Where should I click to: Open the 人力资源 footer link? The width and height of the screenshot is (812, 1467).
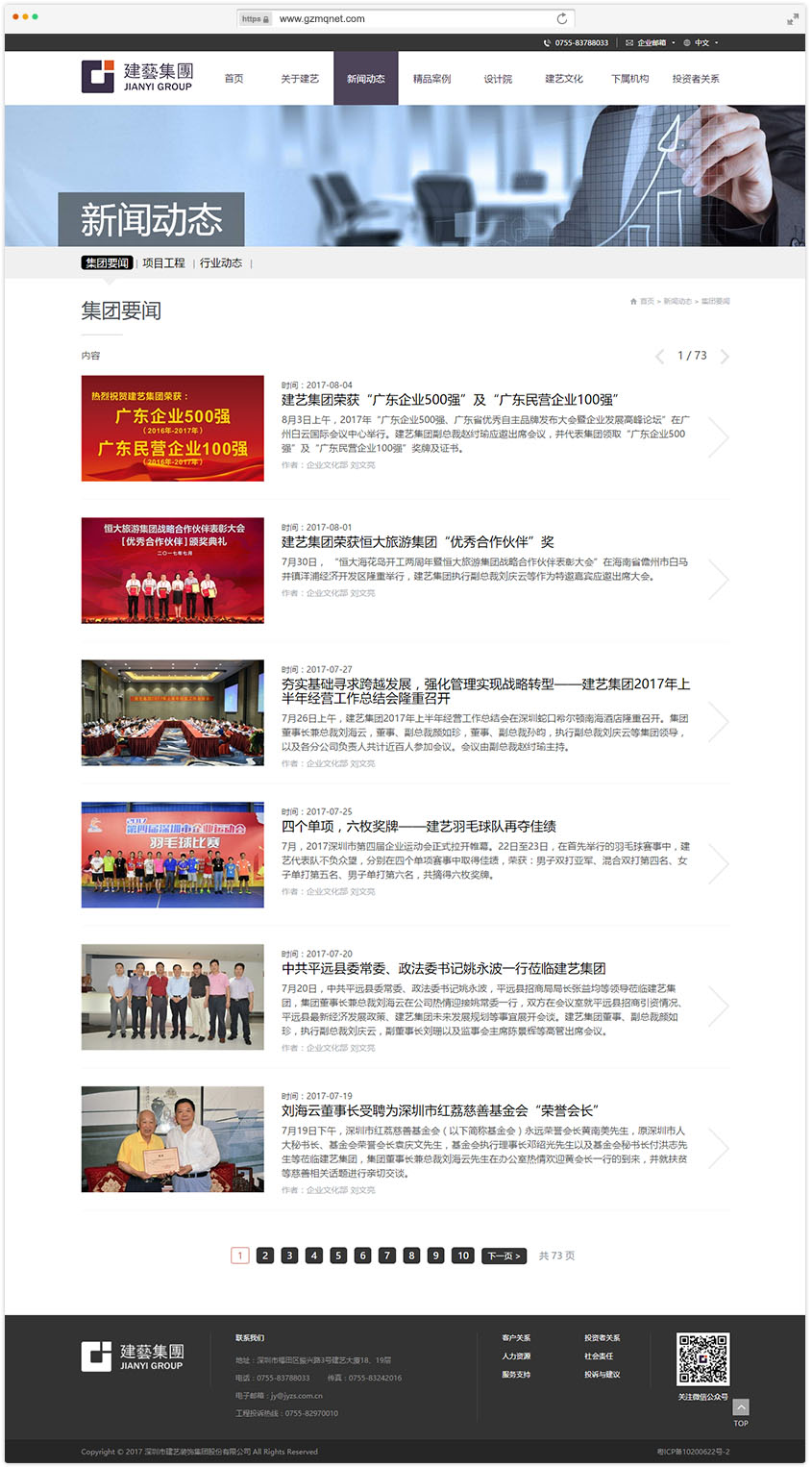[x=516, y=1356]
